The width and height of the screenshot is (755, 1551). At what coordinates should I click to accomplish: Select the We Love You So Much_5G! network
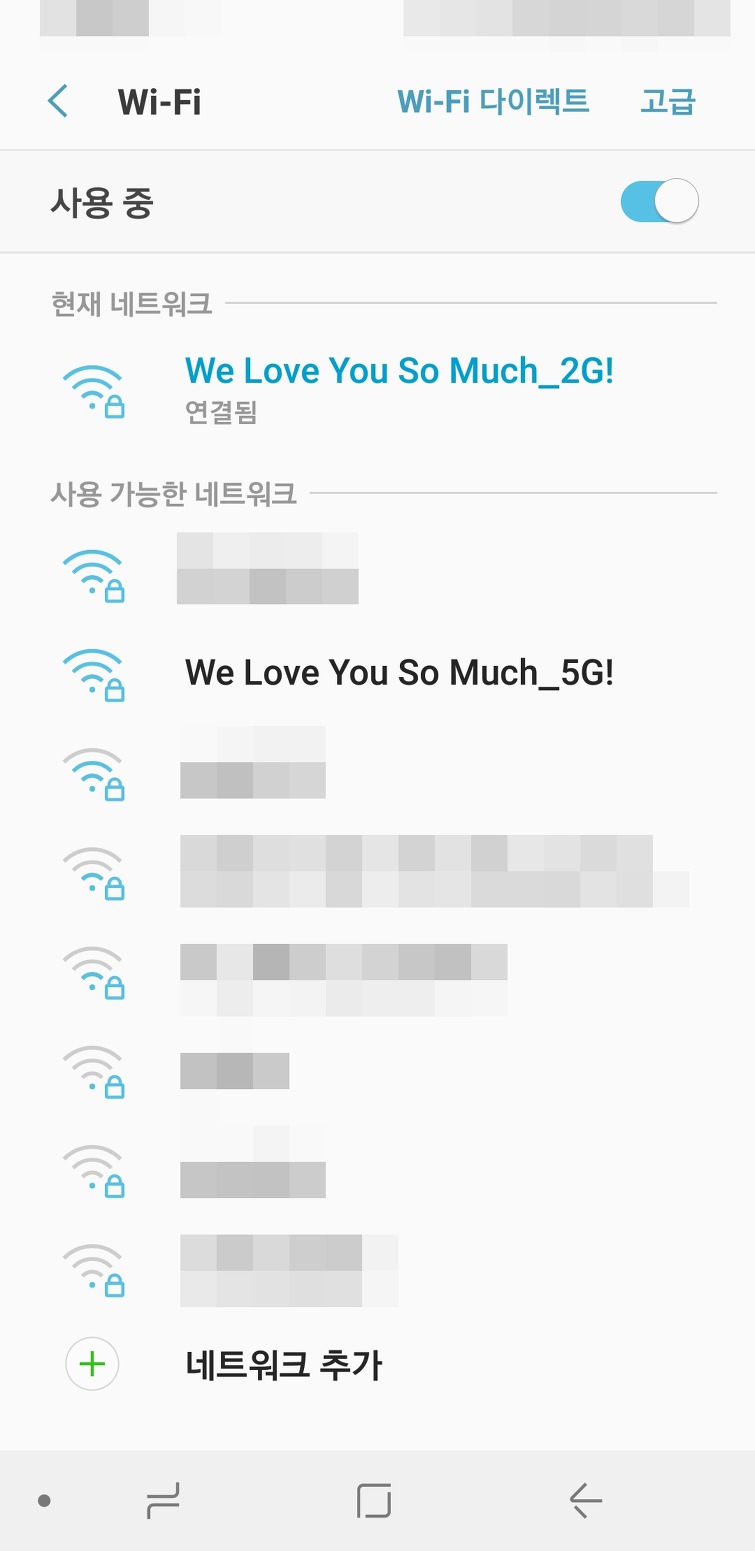click(398, 673)
